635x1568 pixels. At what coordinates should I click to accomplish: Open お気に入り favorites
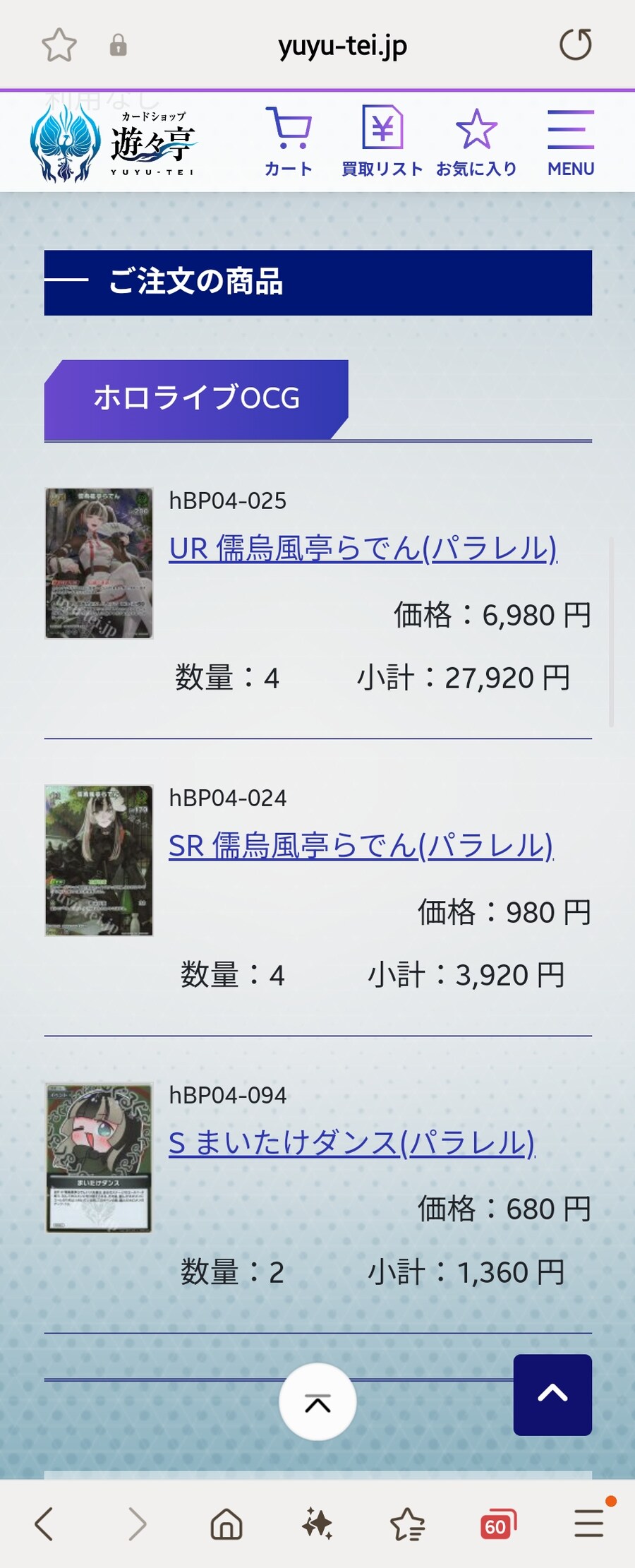[476, 140]
